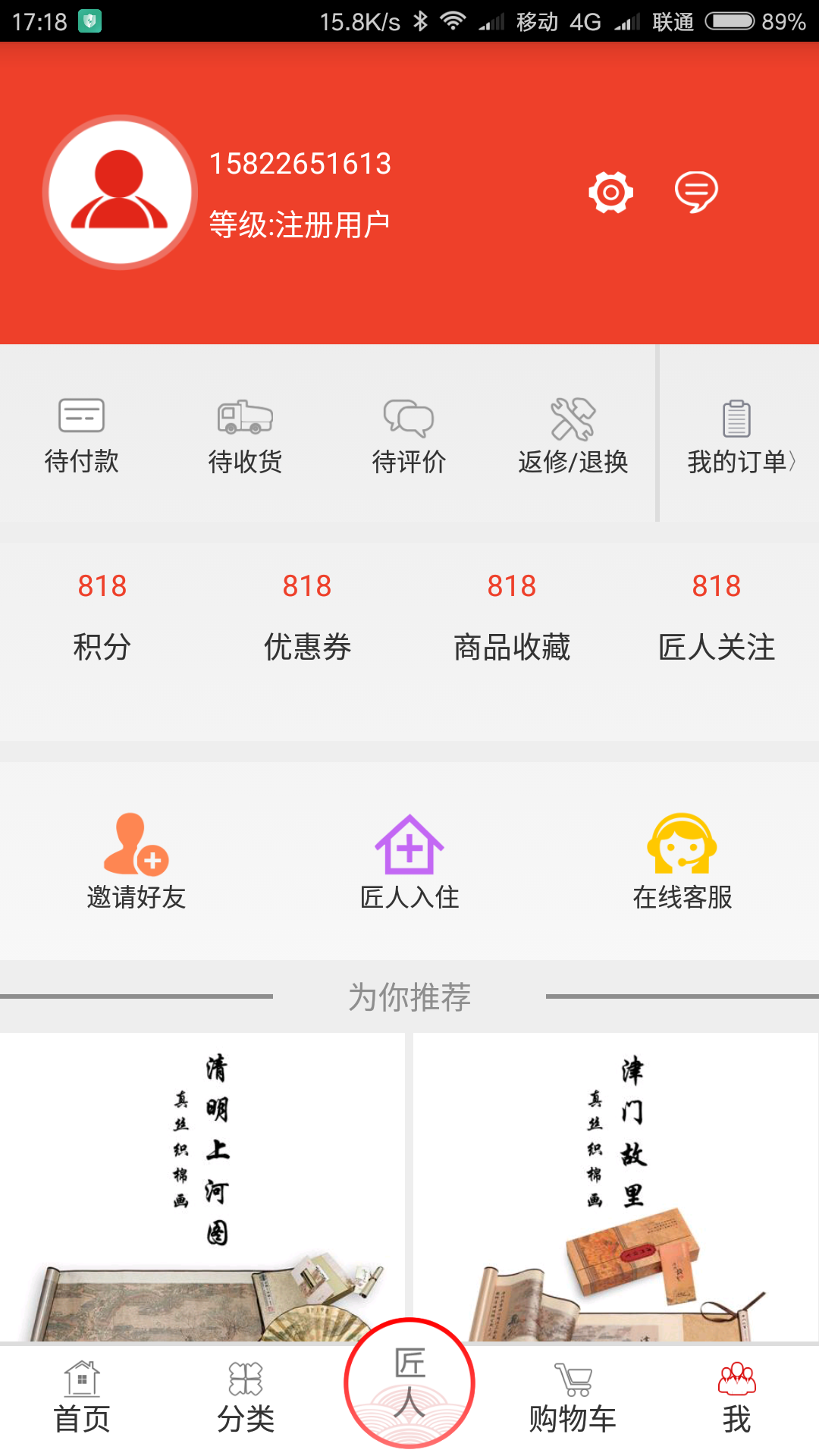Expand 我的订单 to view all orders
The height and width of the screenshot is (1456, 819).
point(739,435)
